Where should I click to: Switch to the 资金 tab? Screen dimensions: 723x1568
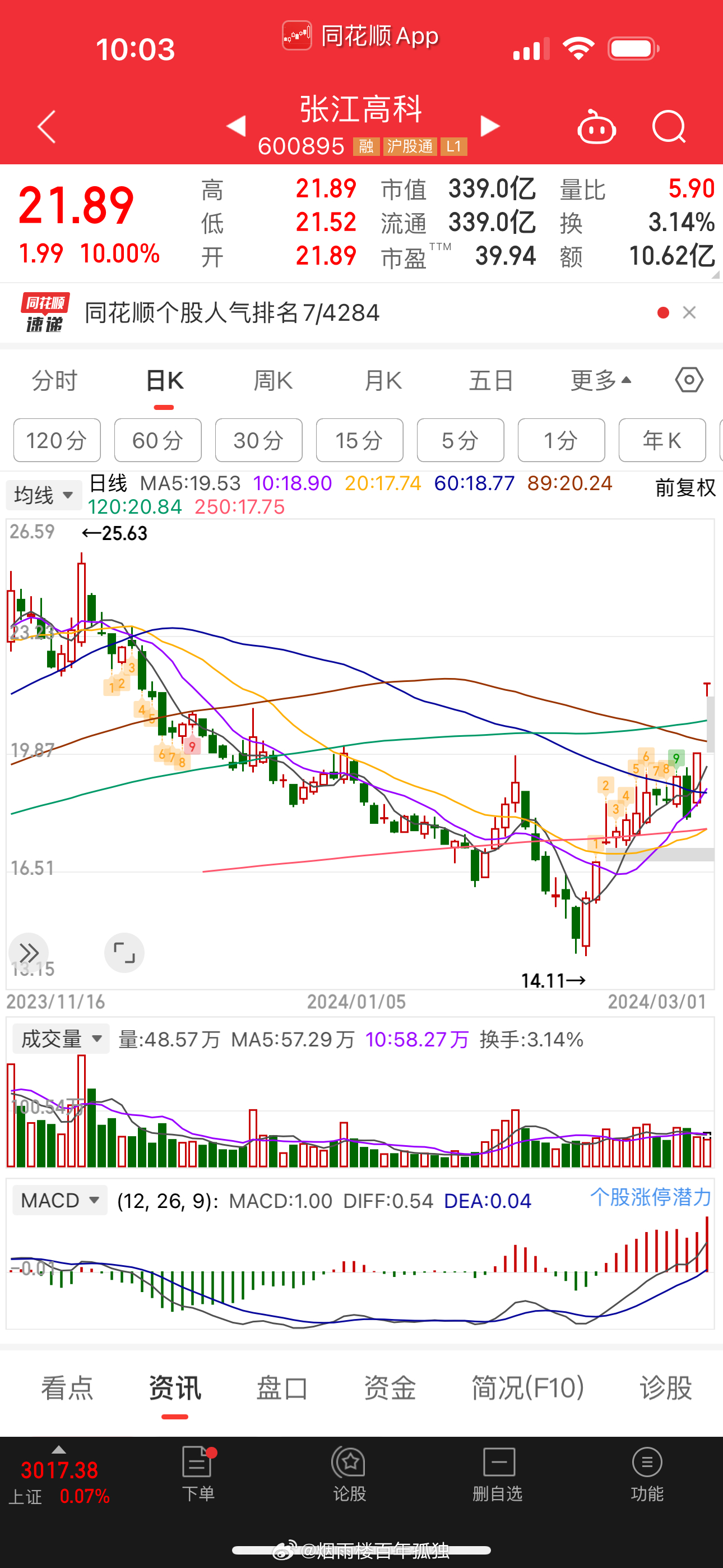pos(390,1389)
